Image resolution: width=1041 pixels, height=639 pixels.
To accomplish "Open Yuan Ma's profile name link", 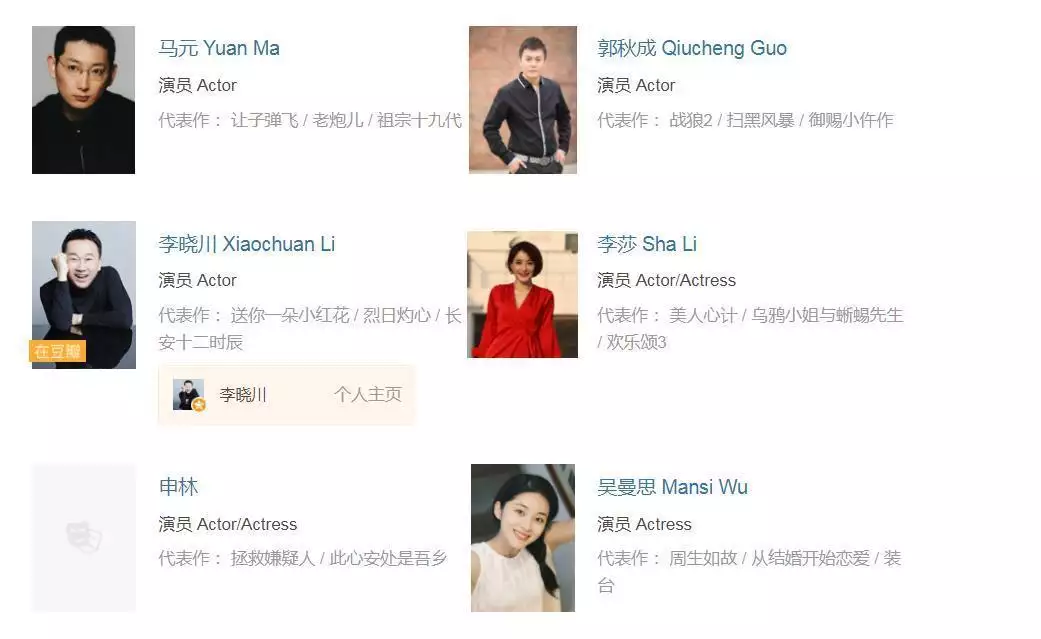I will pyautogui.click(x=219, y=48).
